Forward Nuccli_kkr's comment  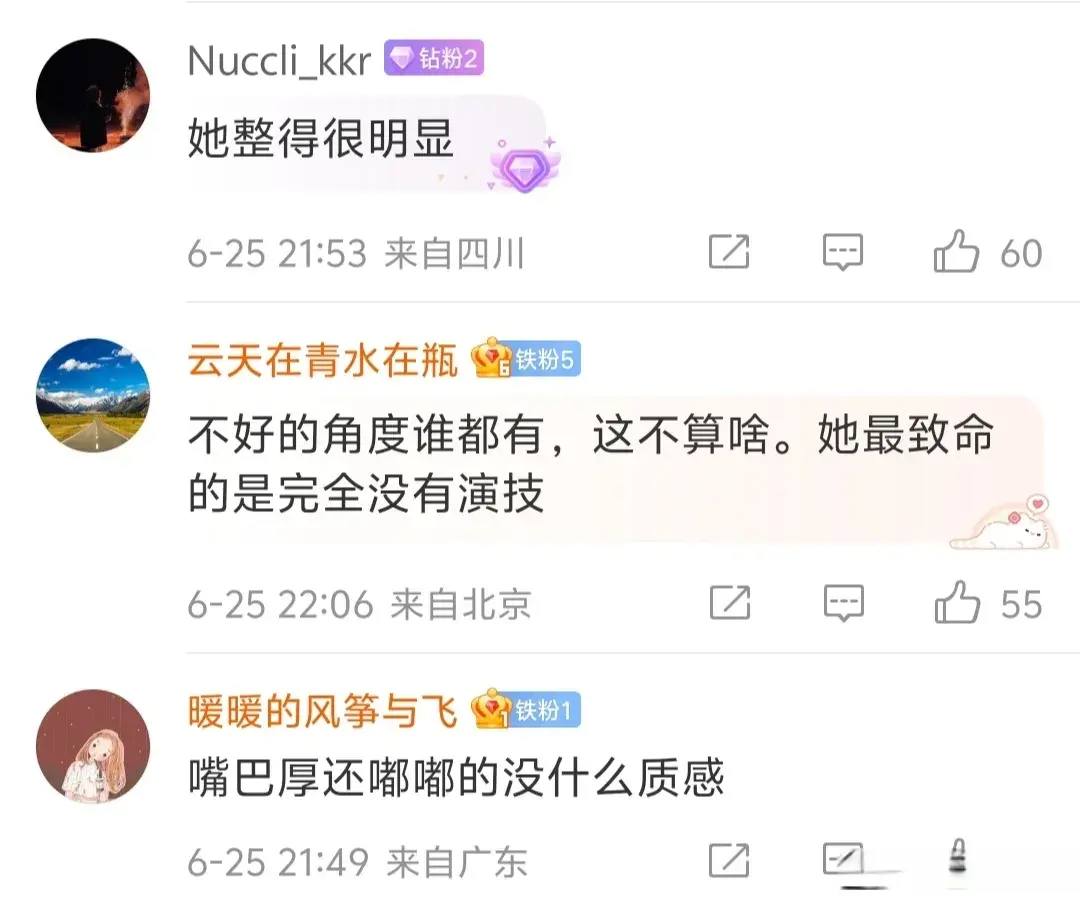coord(729,252)
